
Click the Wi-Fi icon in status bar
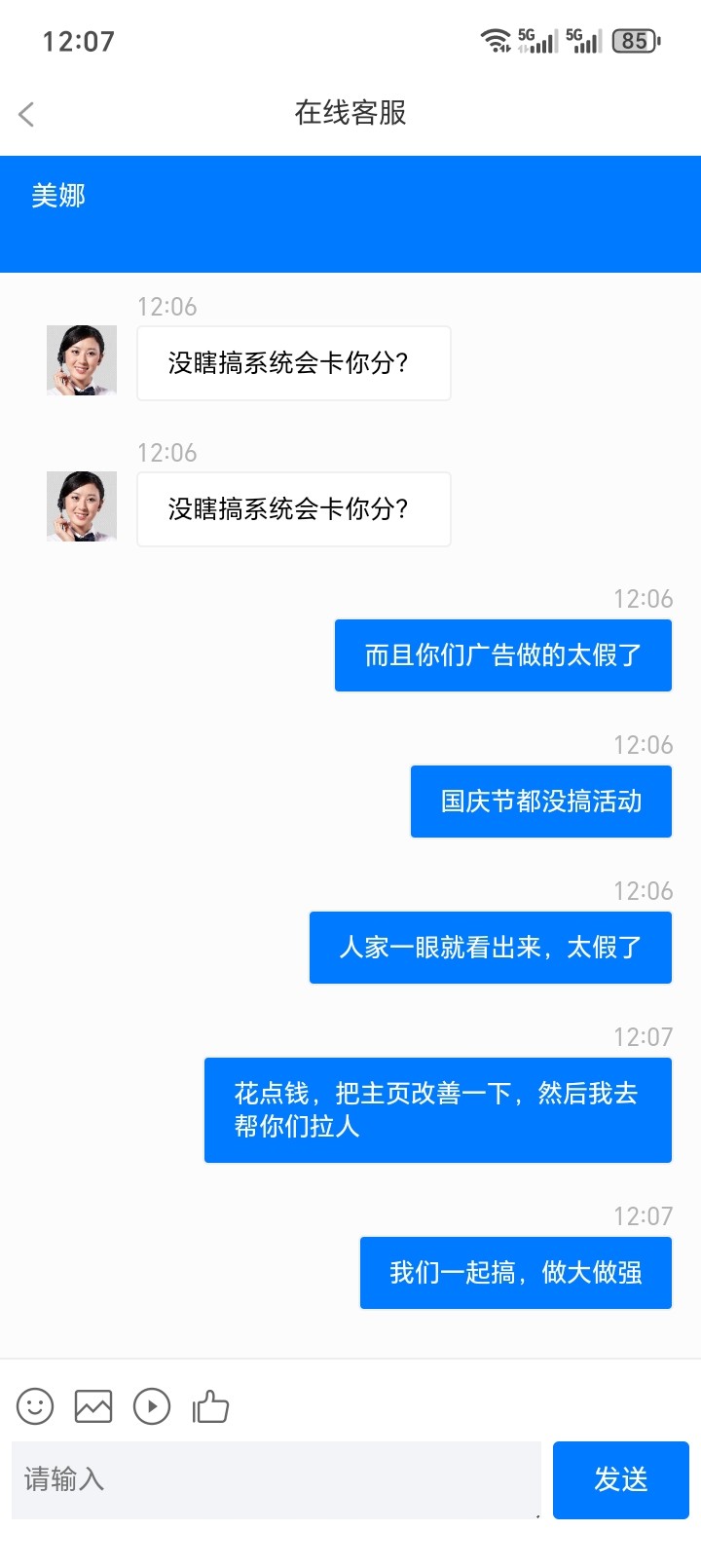(x=496, y=41)
